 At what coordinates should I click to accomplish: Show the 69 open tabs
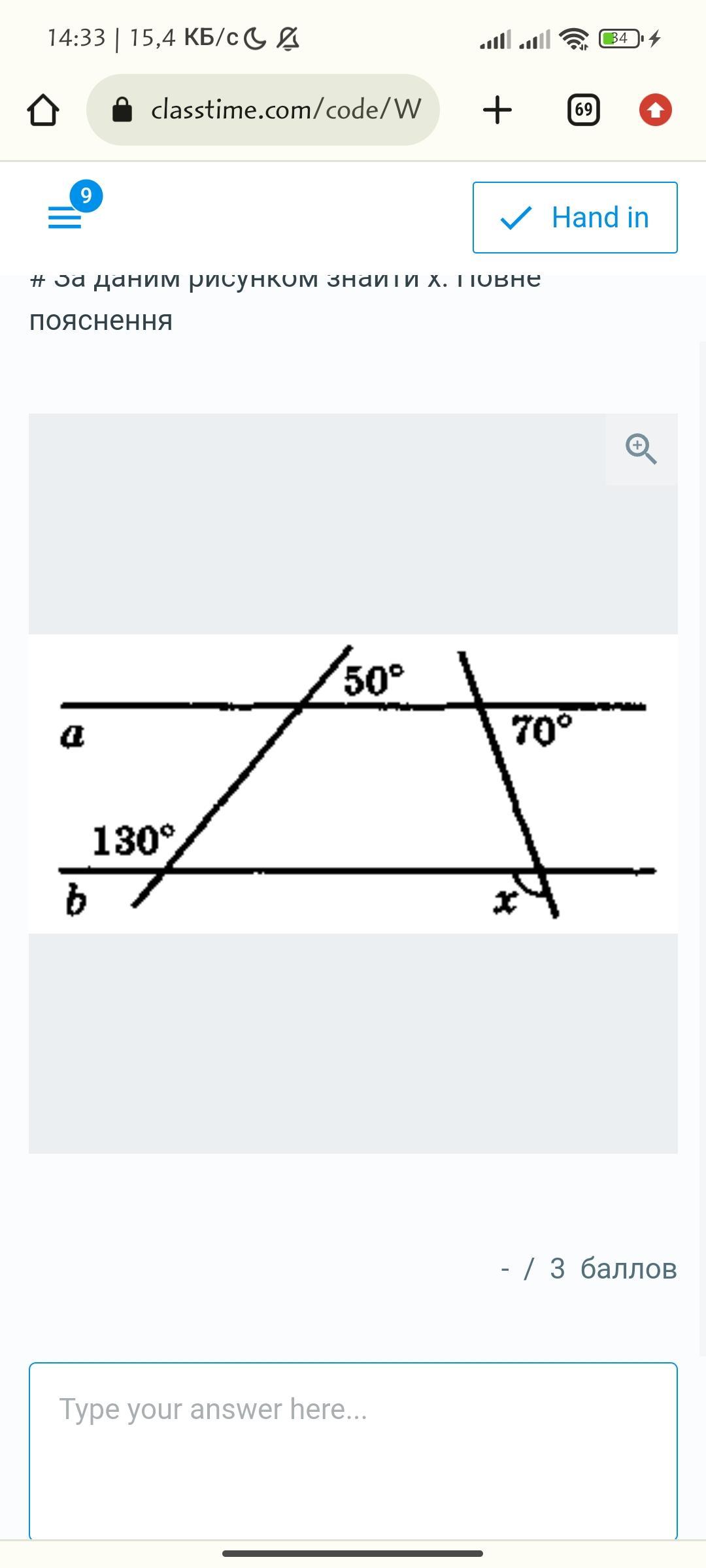[x=583, y=110]
